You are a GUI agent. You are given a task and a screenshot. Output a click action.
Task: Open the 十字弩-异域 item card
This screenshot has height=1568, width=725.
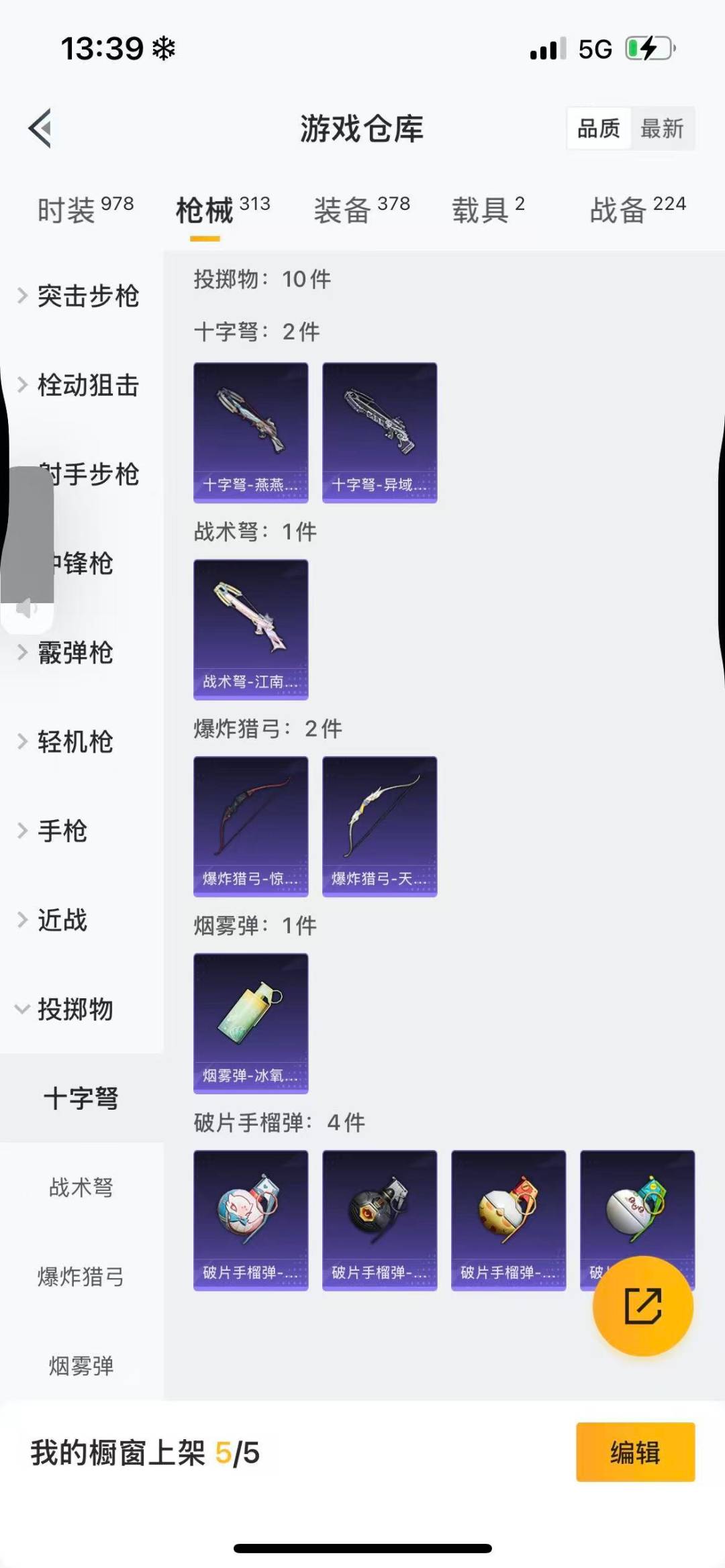point(379,432)
